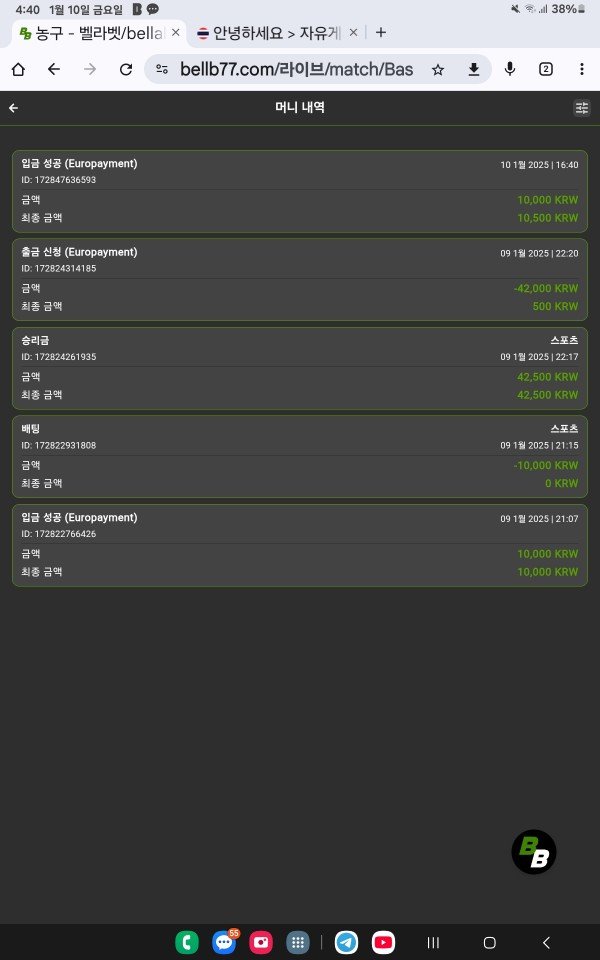Tap the floating BB logo button
The height and width of the screenshot is (960, 600).
(534, 852)
